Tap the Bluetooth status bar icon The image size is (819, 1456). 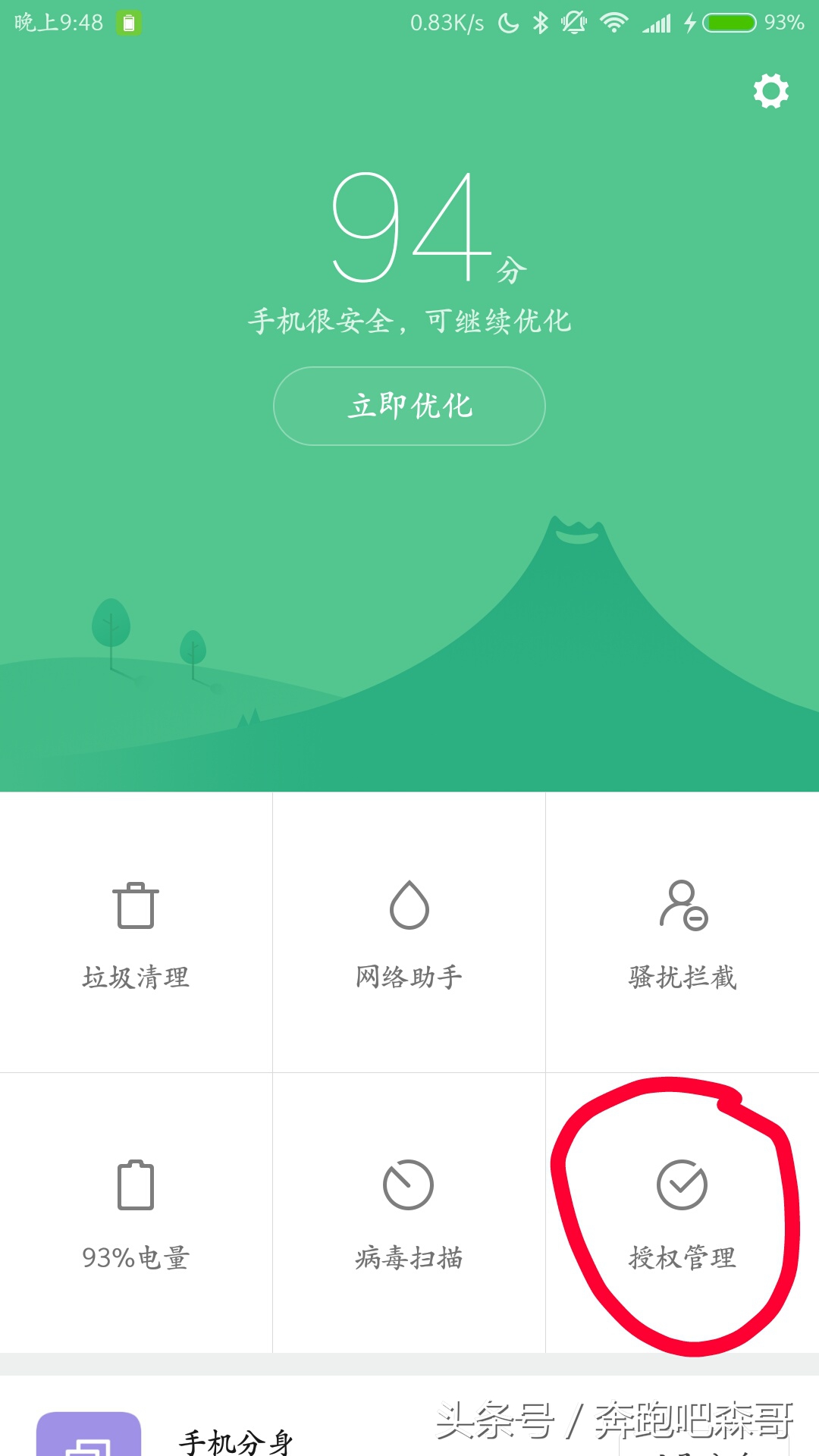tap(541, 22)
